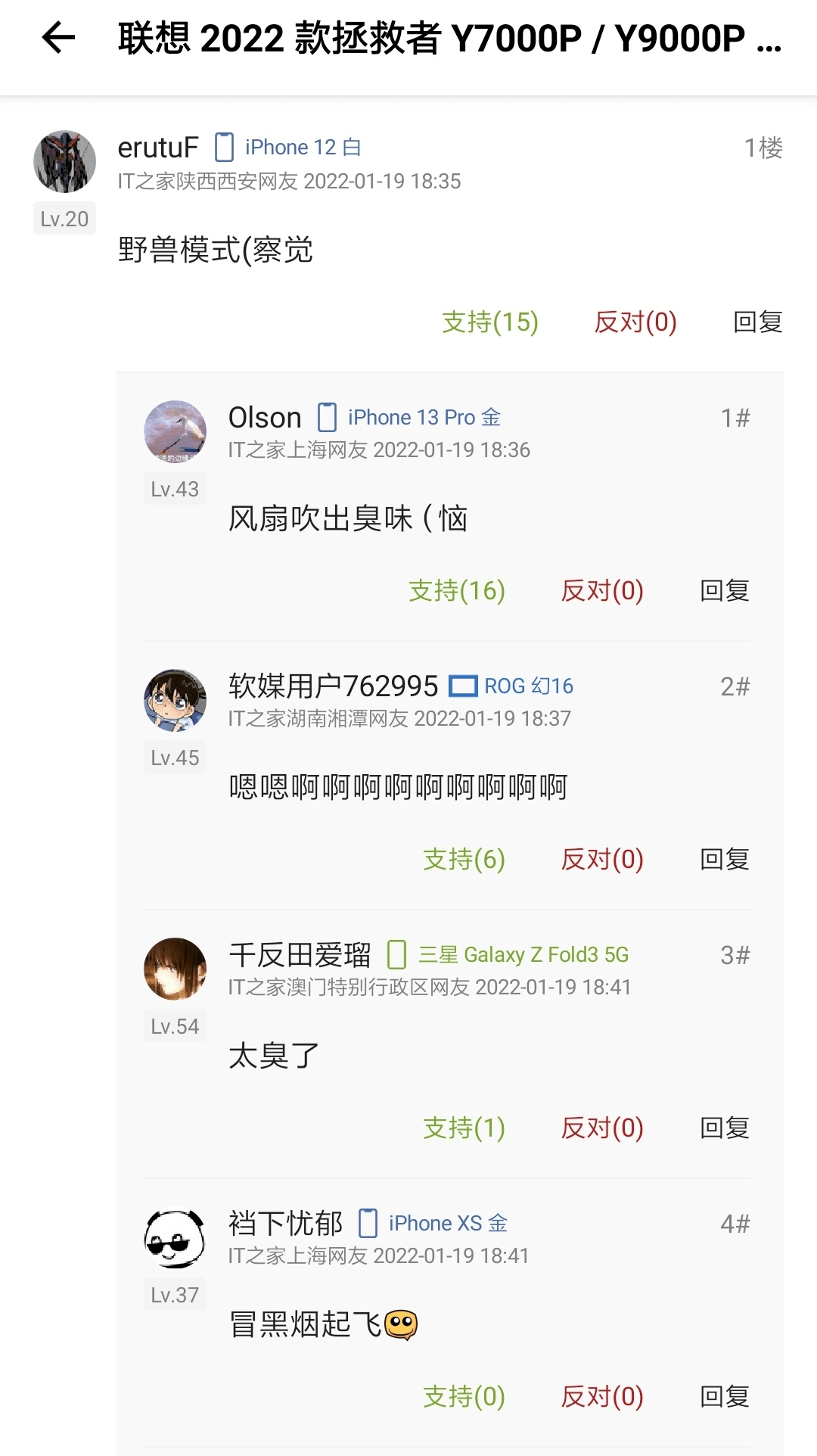
Task: Click the iPhone XS icon beside 裆下忧郁
Action: pyautogui.click(x=369, y=1221)
